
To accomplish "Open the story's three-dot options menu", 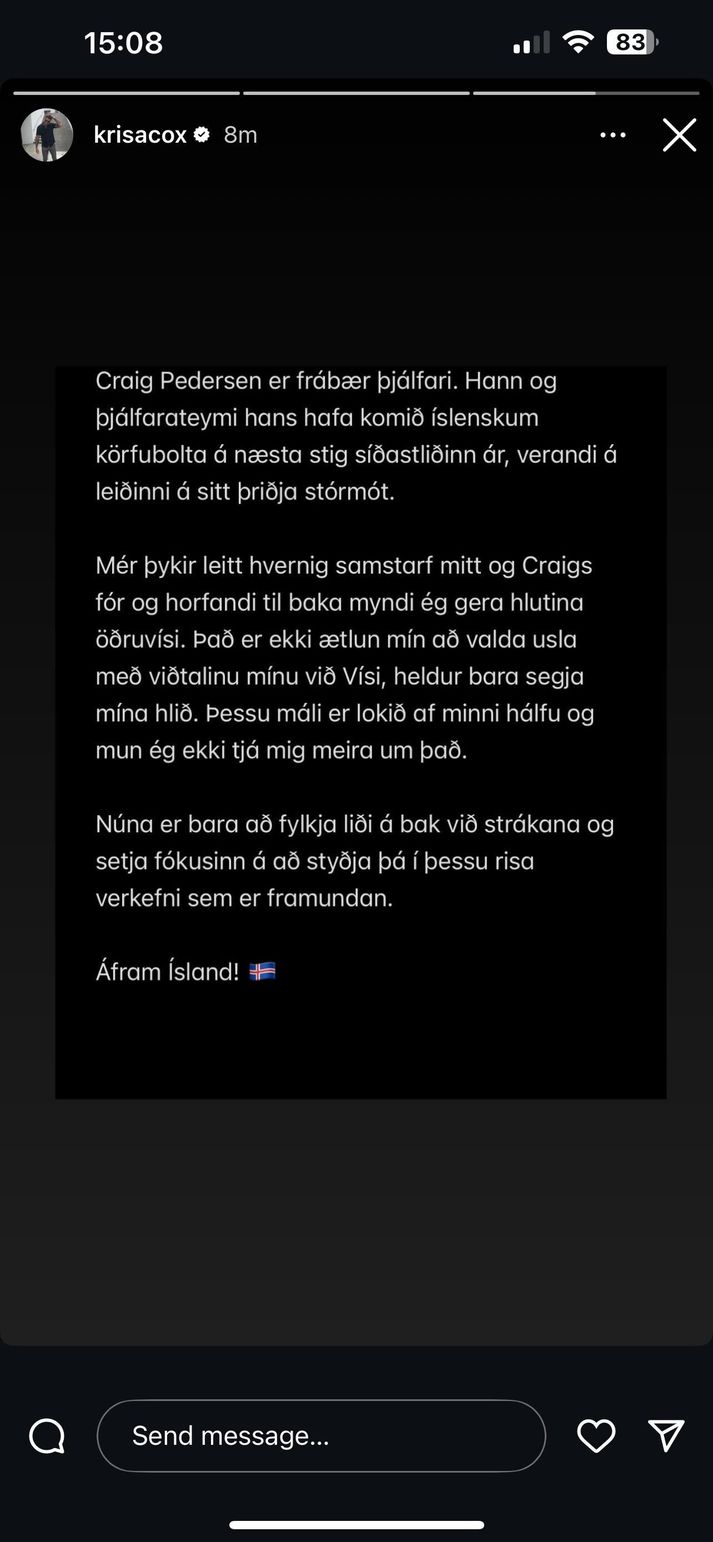I will (613, 135).
